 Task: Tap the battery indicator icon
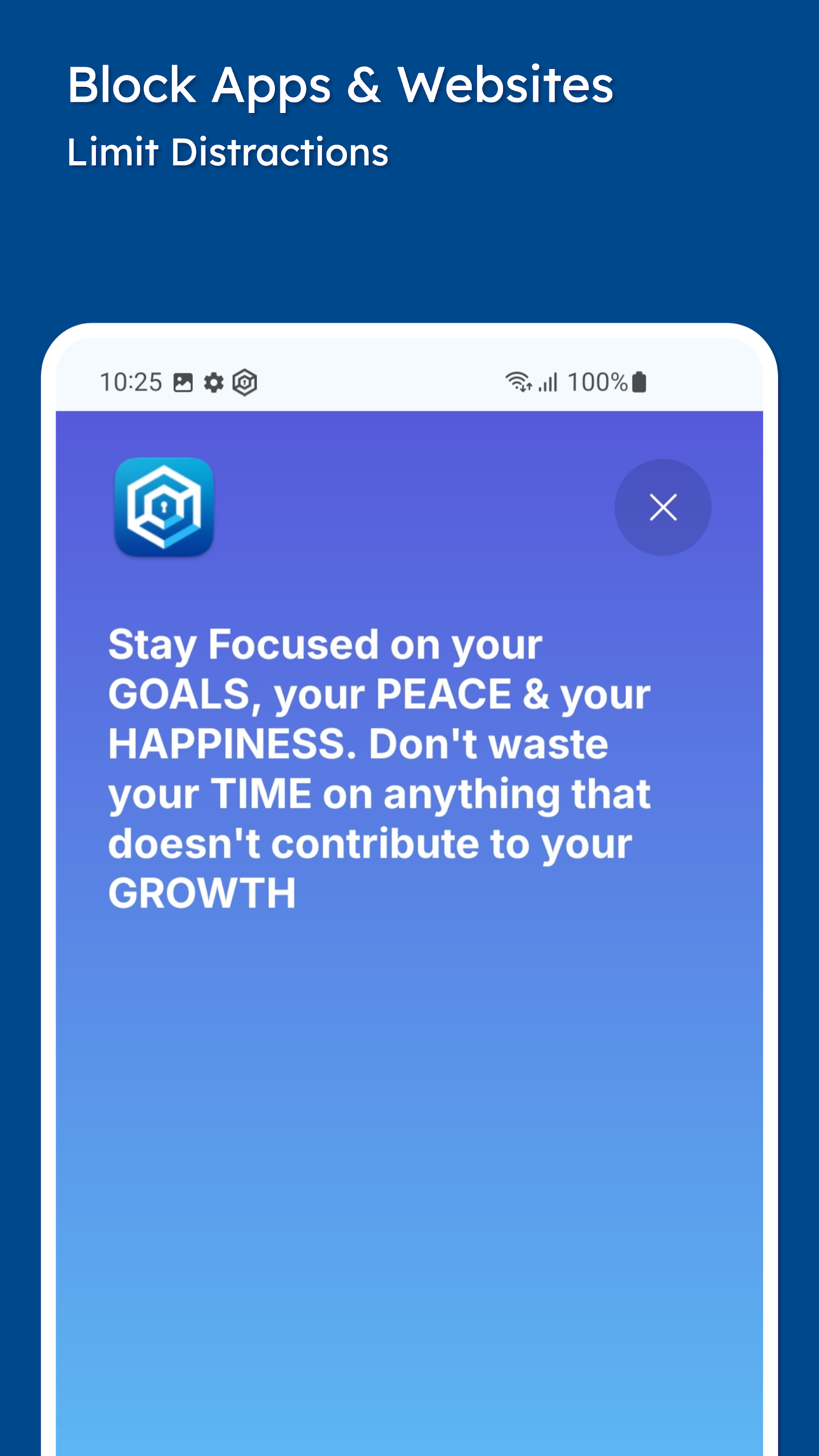click(x=638, y=382)
